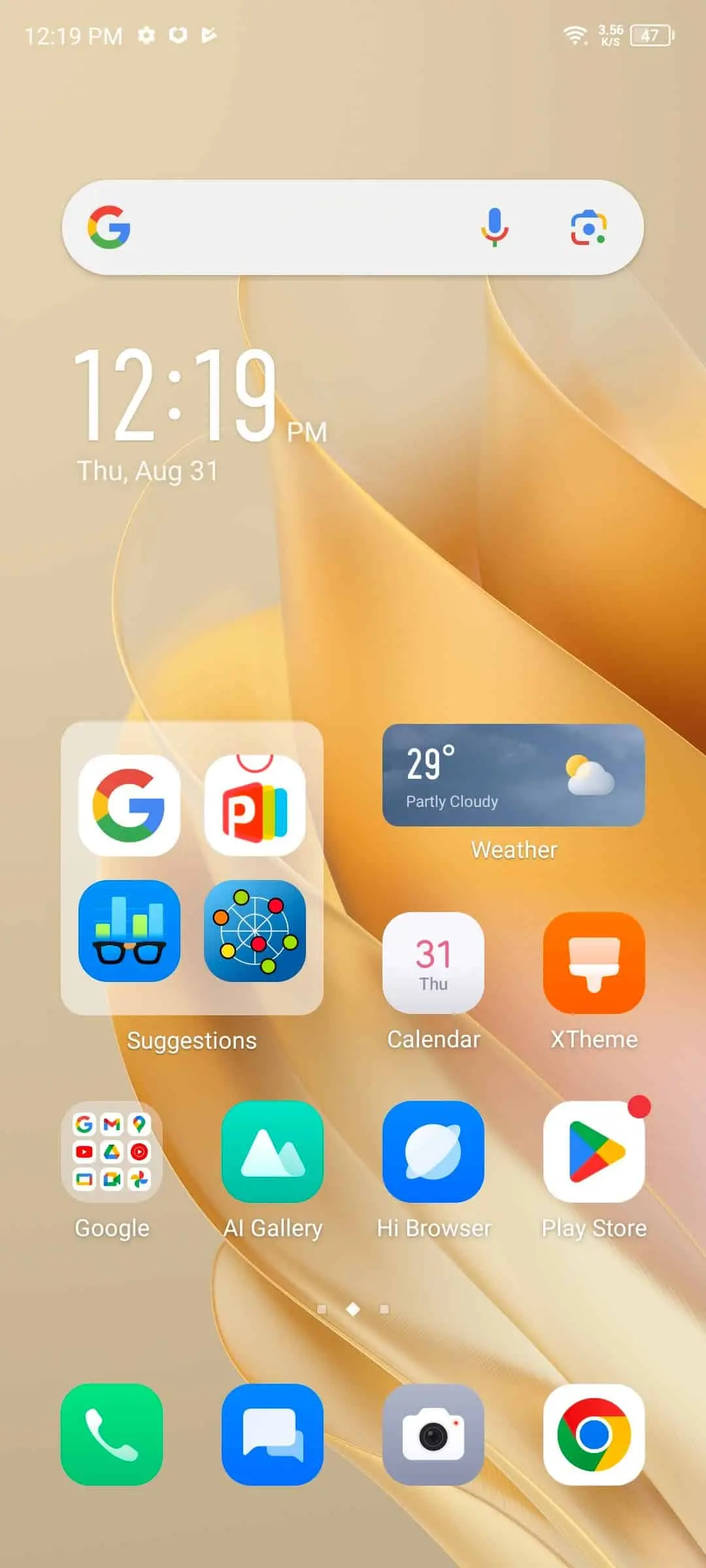The width and height of the screenshot is (706, 1568).
Task: Launch Google app in Suggestions
Action: coord(129,805)
